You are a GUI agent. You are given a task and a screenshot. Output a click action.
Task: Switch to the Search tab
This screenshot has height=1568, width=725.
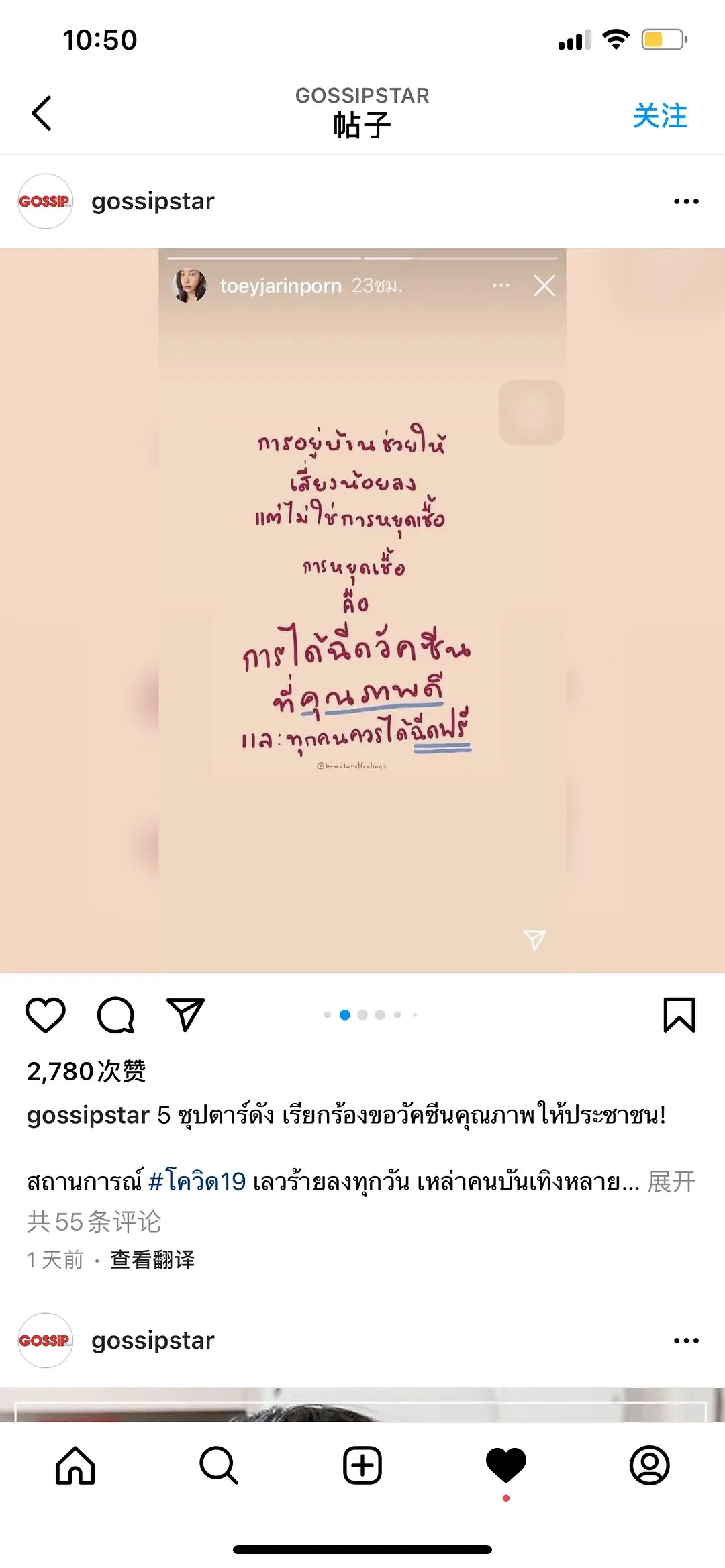[x=219, y=1465]
